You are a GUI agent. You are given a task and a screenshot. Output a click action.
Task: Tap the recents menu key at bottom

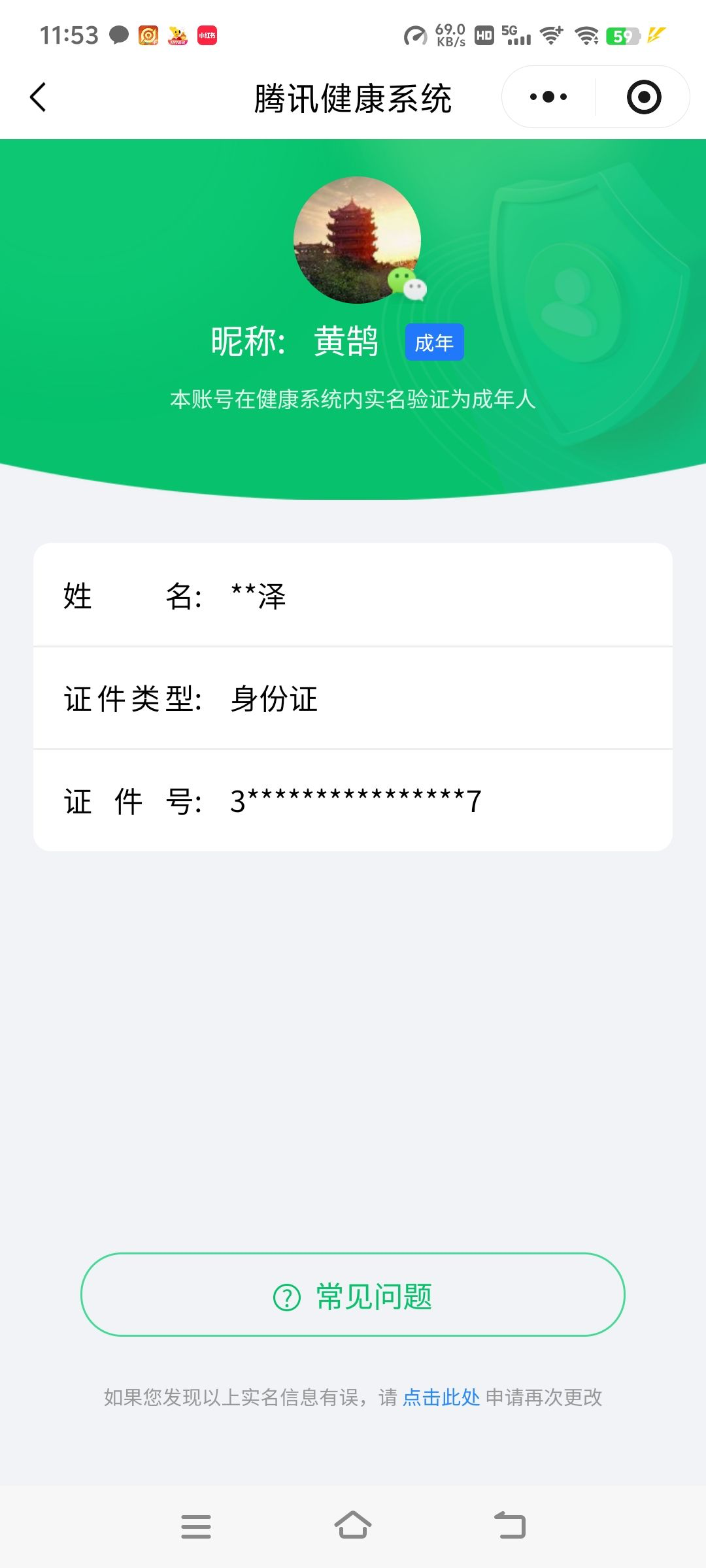196,1526
